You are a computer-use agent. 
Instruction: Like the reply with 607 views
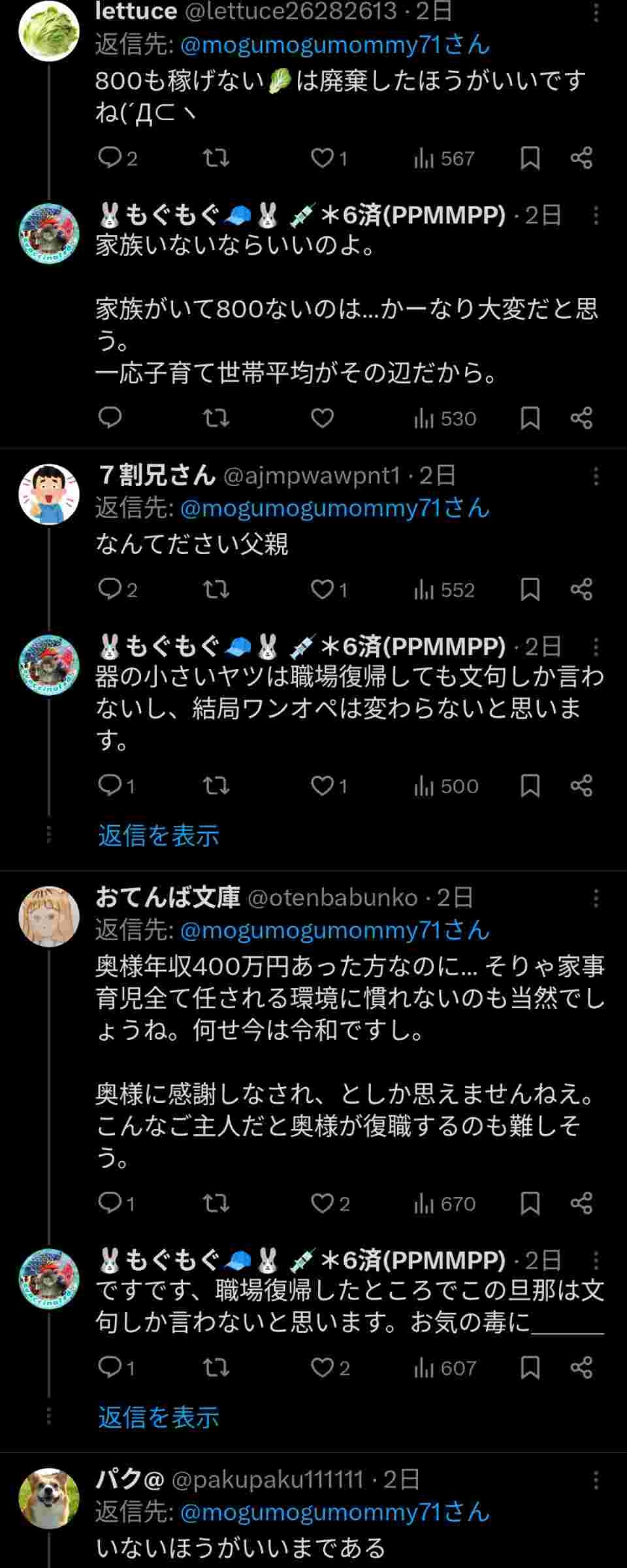(322, 1367)
